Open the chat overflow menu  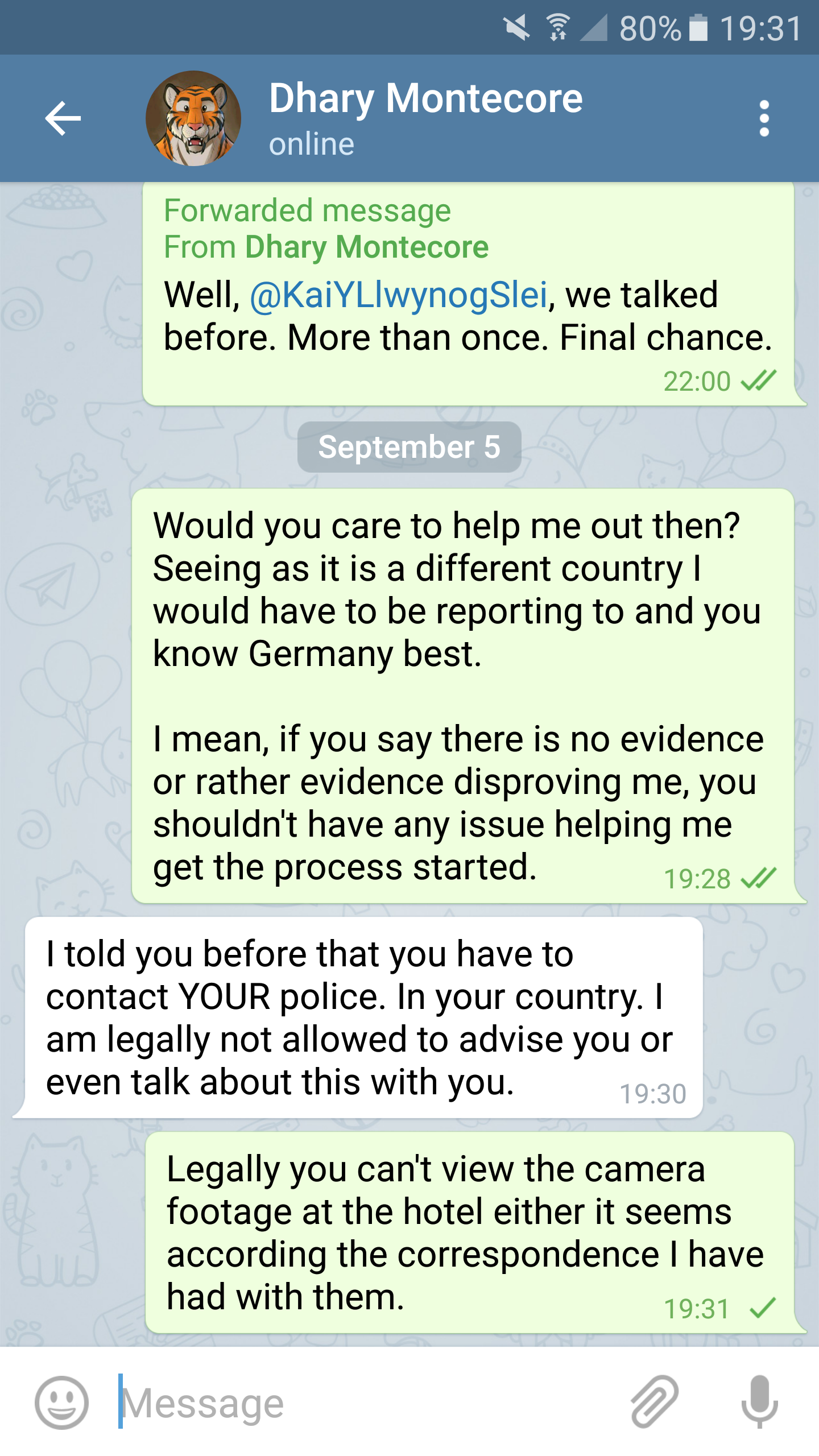(x=764, y=118)
